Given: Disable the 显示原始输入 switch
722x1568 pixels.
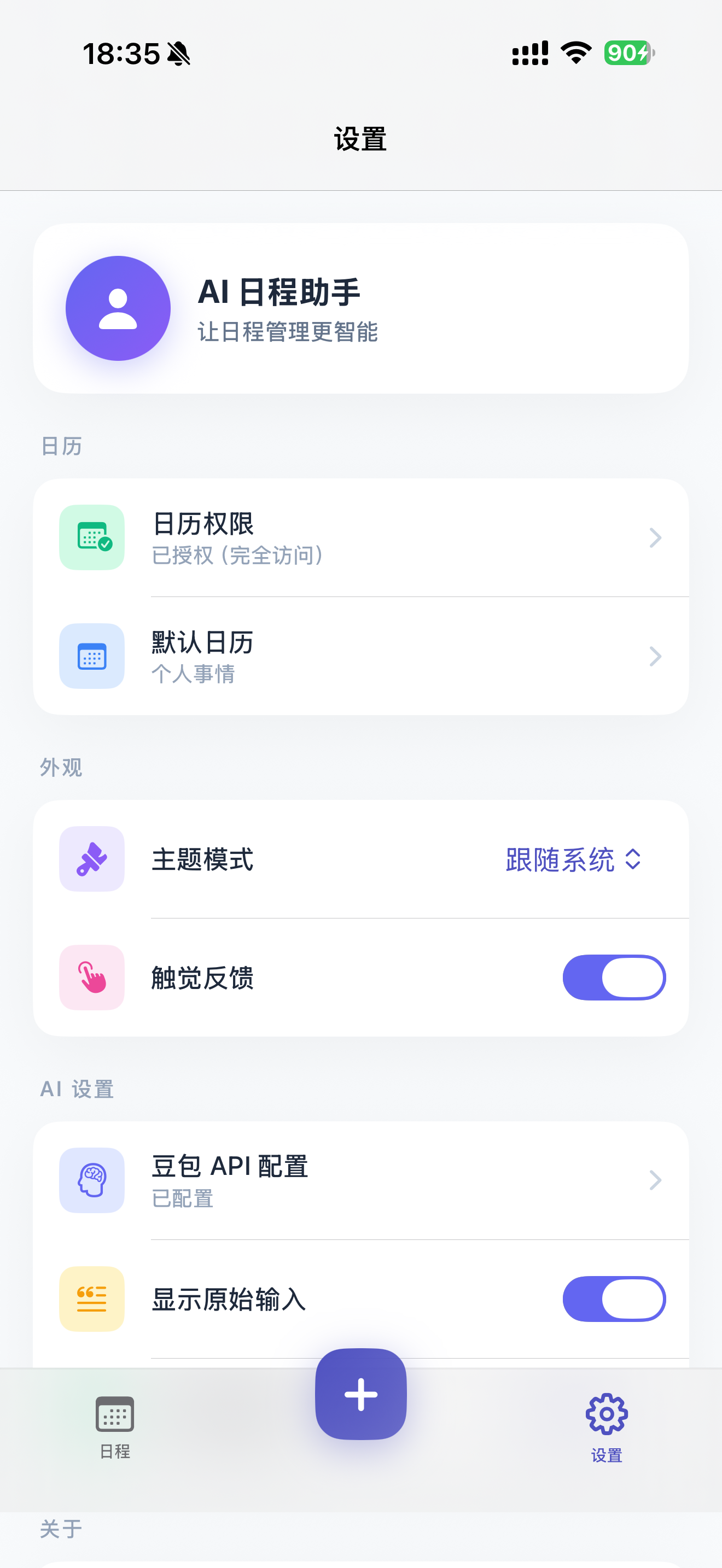Looking at the screenshot, I should [613, 1298].
